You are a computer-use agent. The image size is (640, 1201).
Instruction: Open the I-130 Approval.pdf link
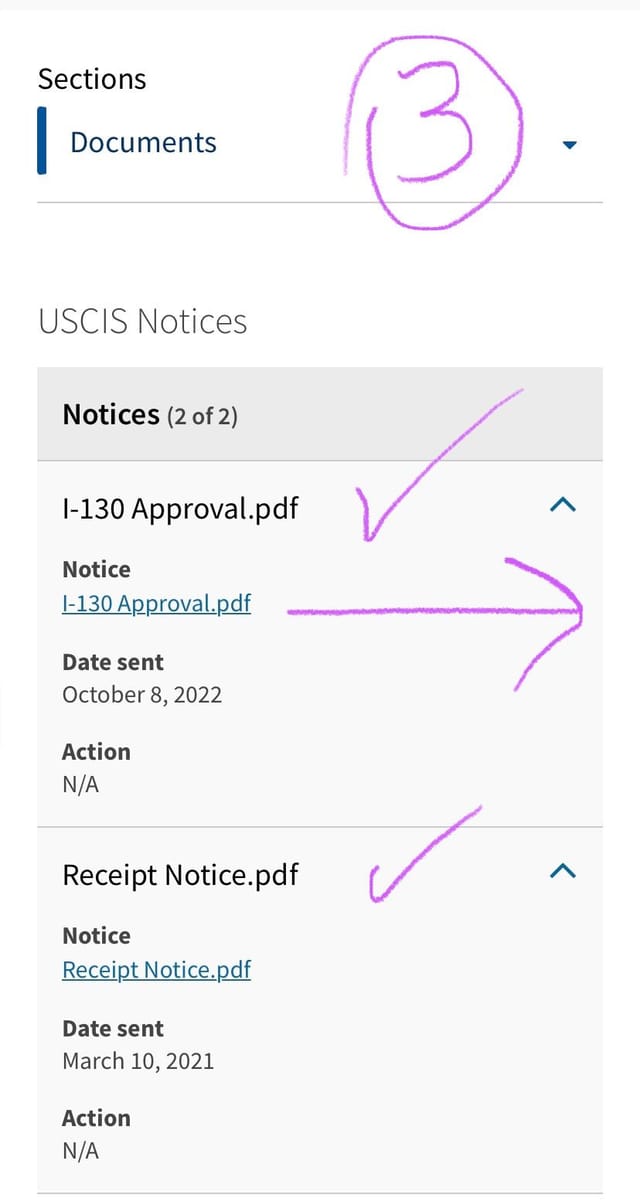156,604
